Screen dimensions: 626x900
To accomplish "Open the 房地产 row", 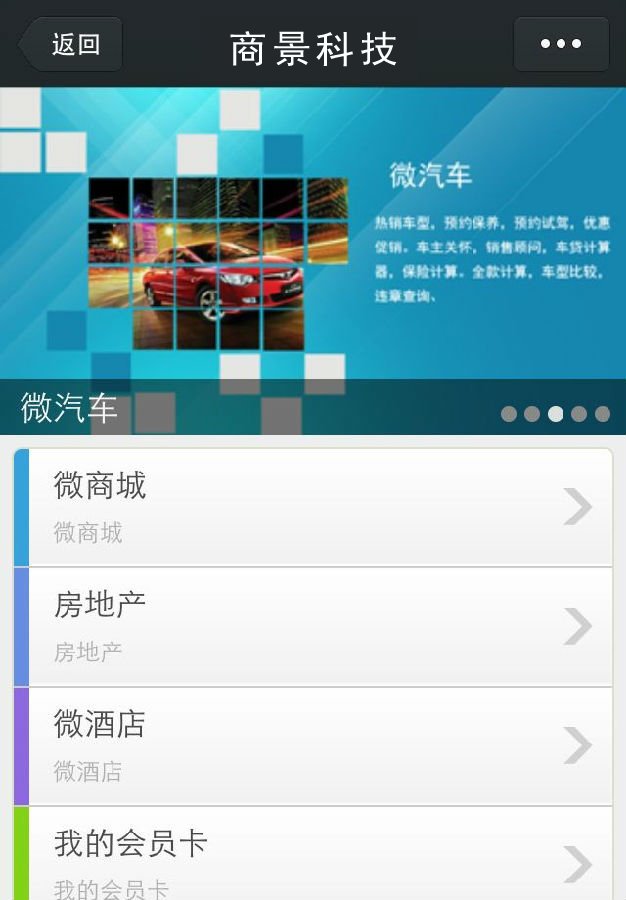I will [312, 626].
